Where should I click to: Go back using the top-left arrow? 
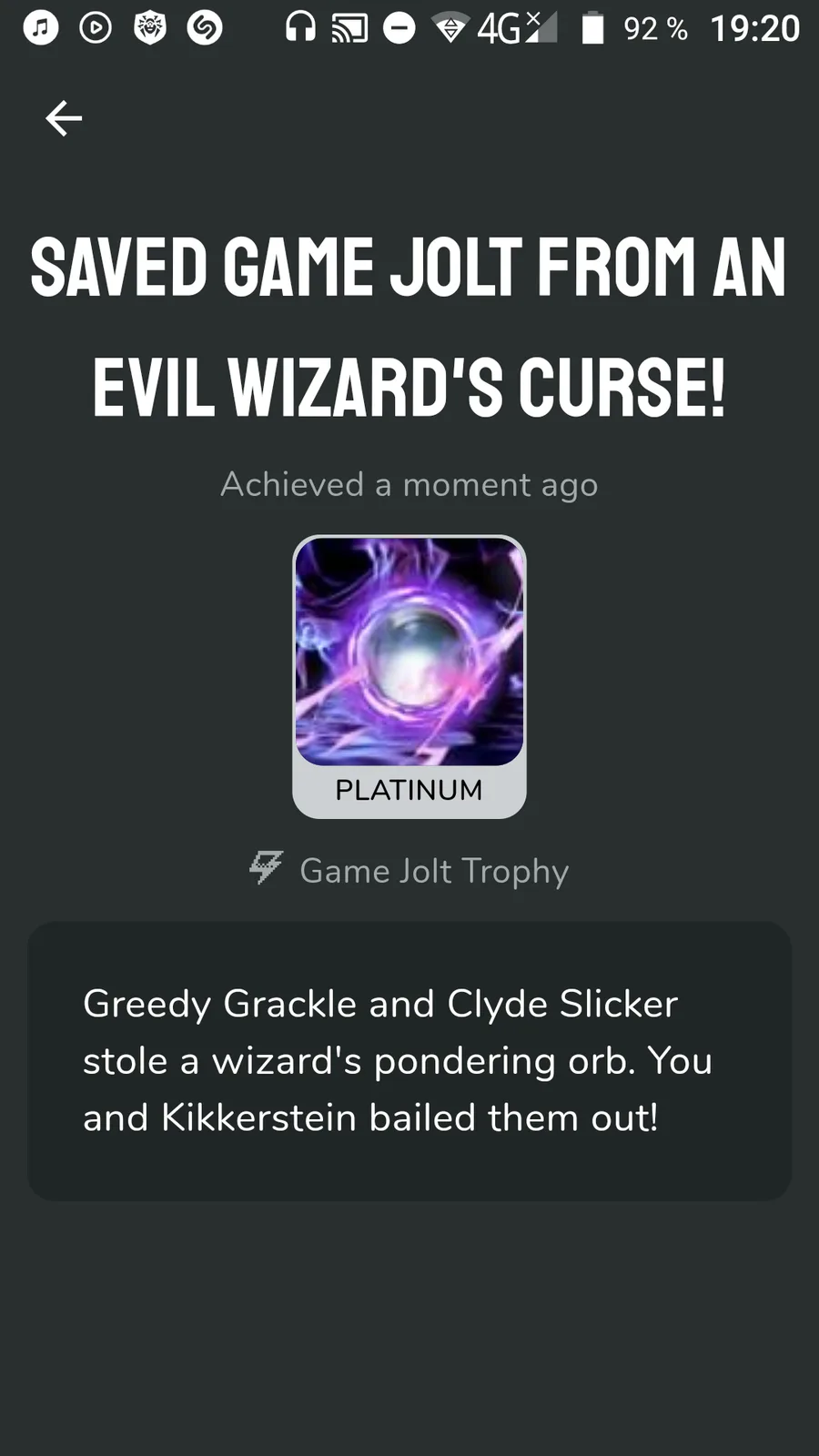[x=64, y=118]
